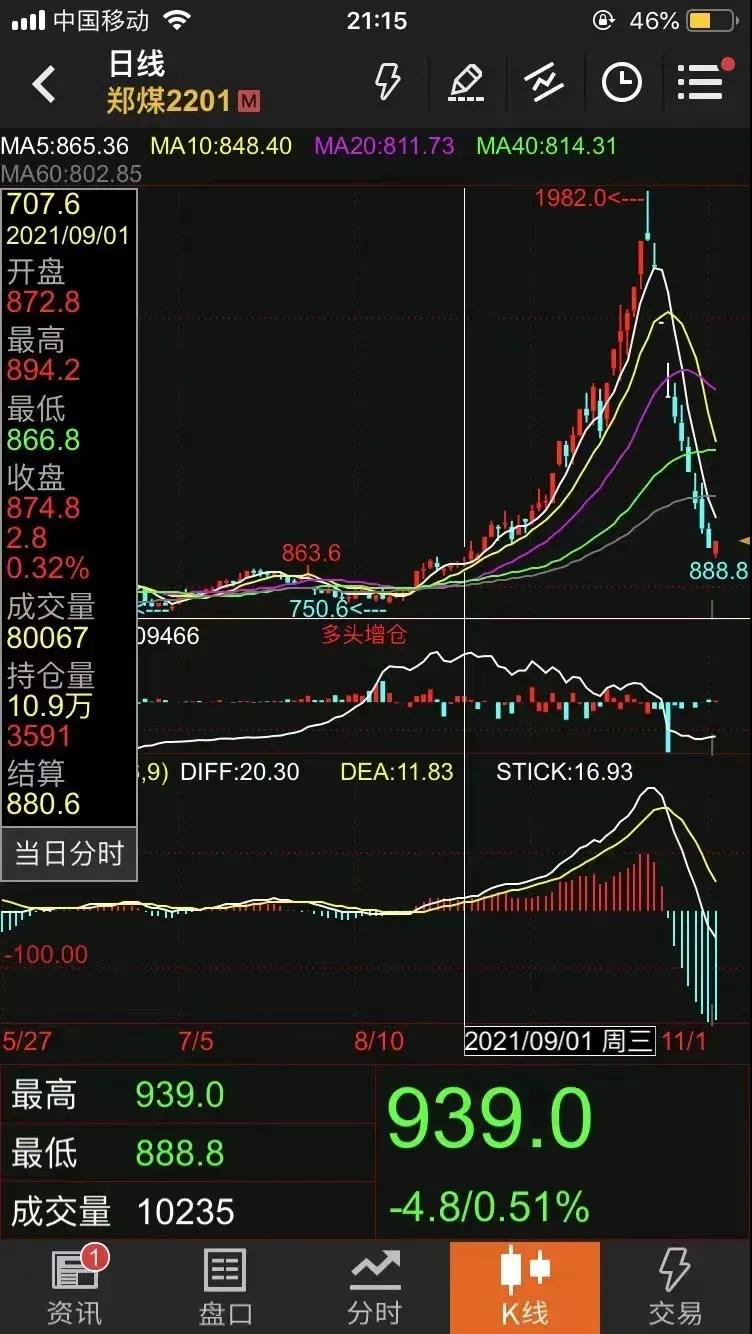The image size is (752, 1334).
Task: Select the K线 tab
Action: click(525, 1288)
